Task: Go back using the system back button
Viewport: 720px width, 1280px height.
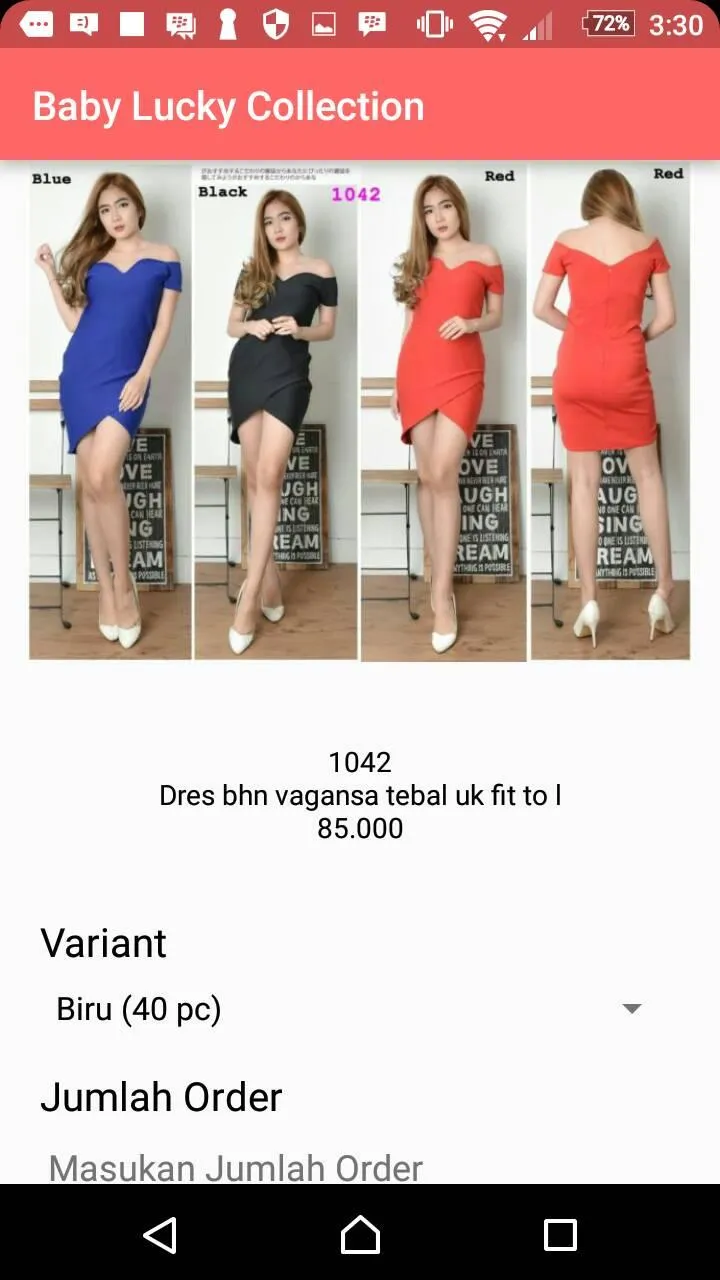Action: 160,1235
